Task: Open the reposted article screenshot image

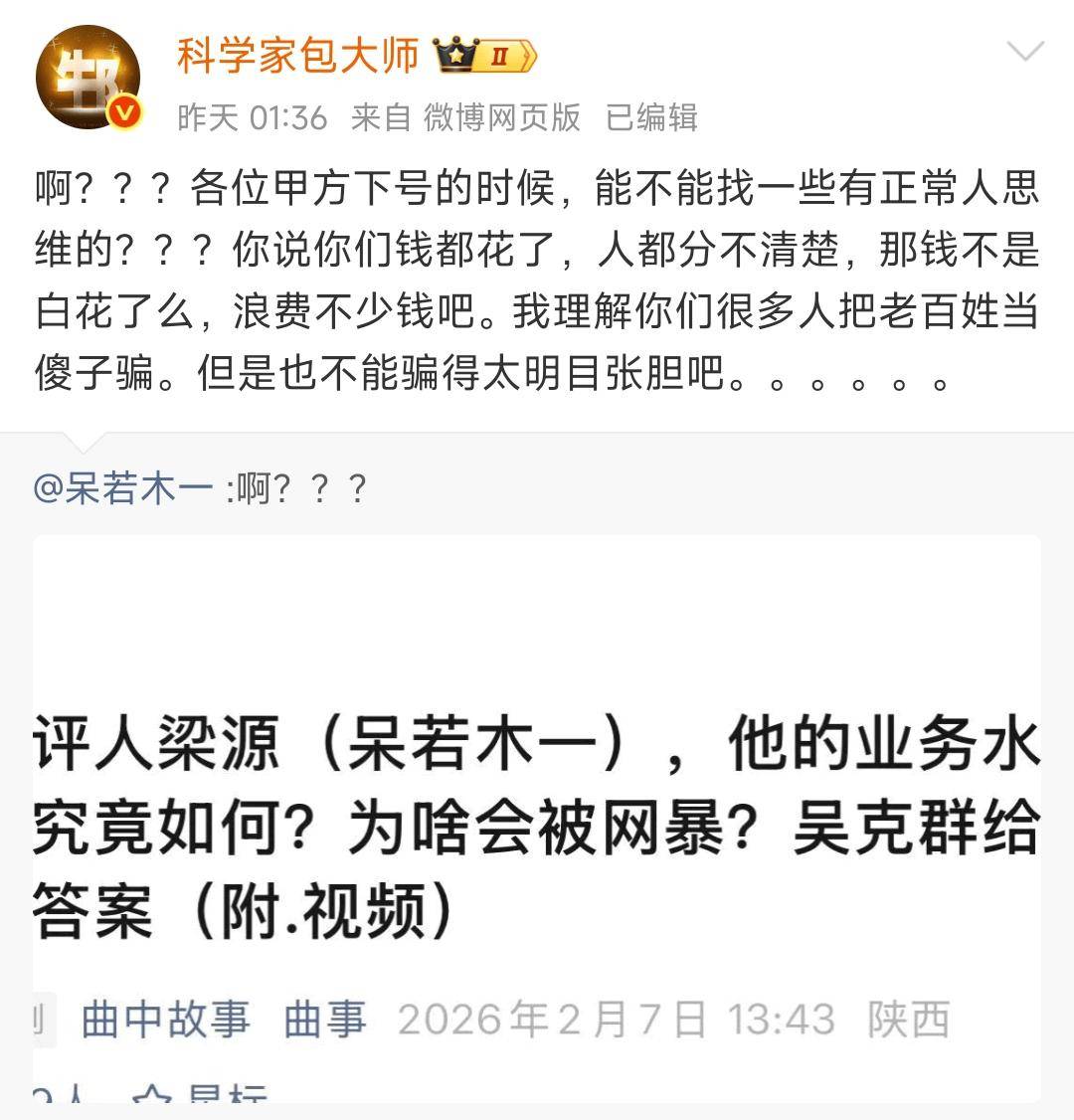Action: click(537, 816)
